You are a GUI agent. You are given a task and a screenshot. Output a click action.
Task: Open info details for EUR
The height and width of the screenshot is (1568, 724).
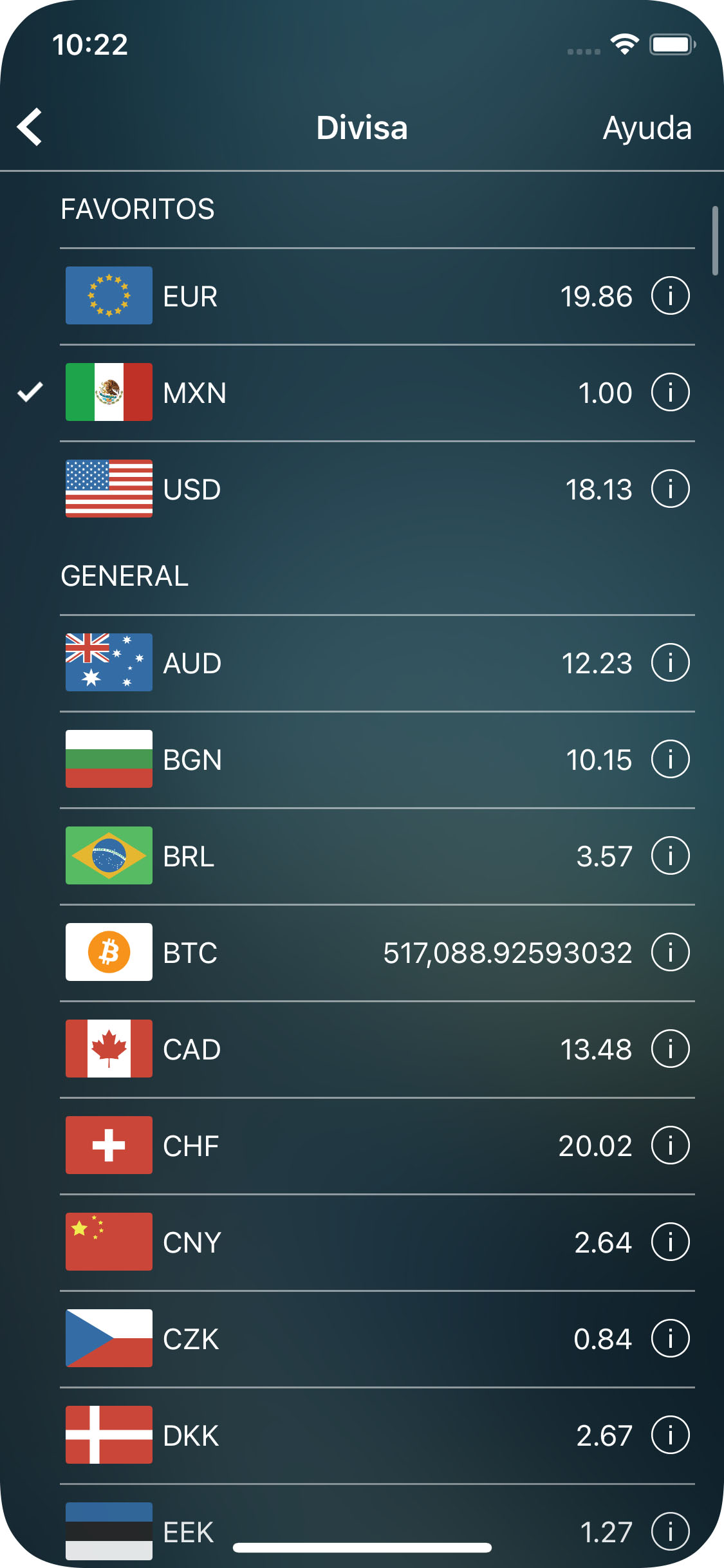click(670, 296)
